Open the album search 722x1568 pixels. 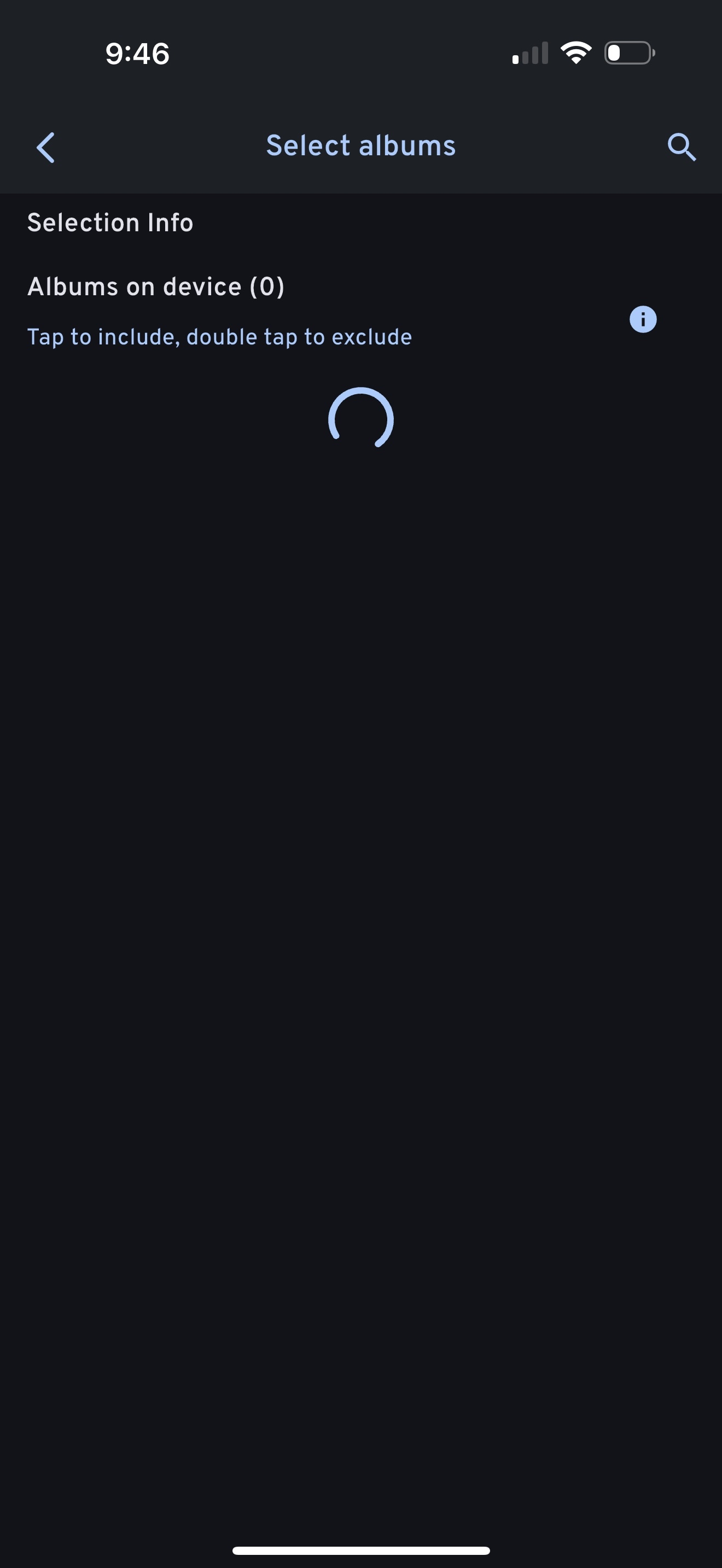(681, 147)
